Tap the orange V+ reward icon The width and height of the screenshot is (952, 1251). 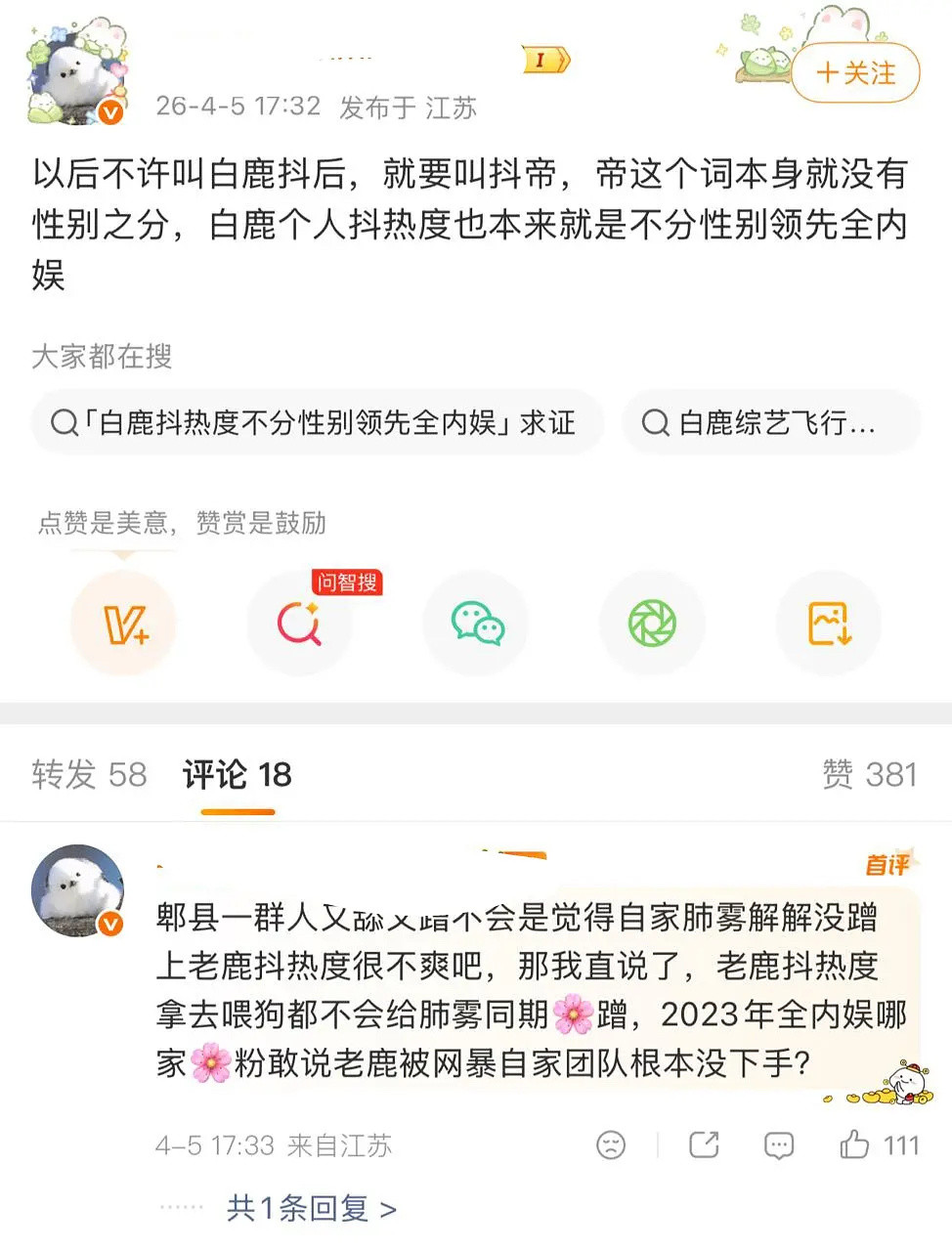click(x=122, y=623)
